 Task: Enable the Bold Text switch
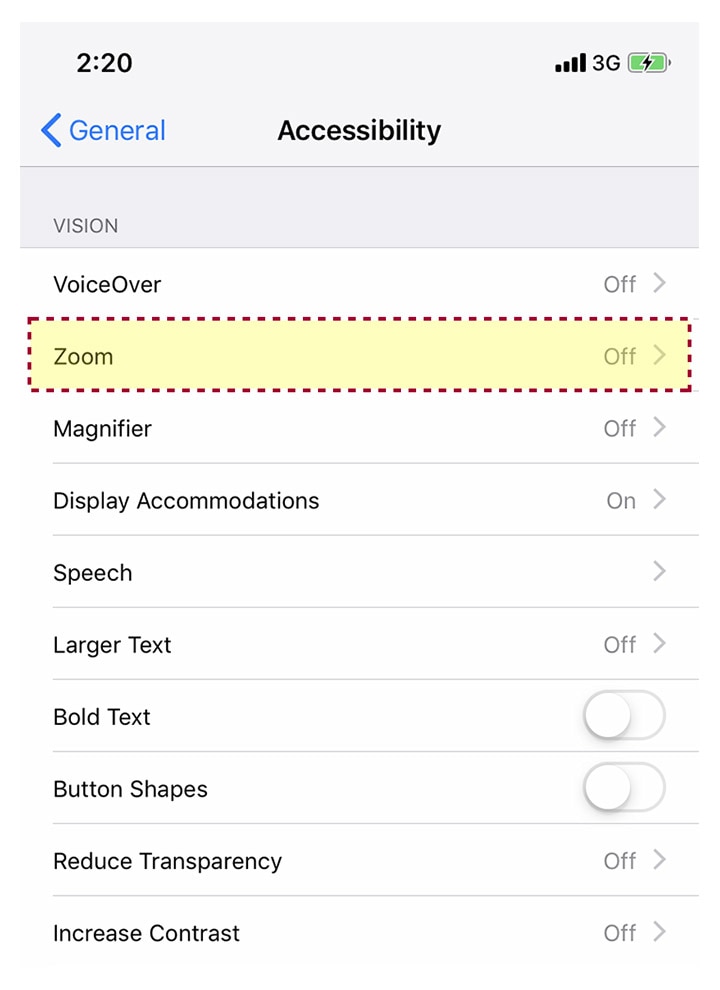tap(624, 716)
